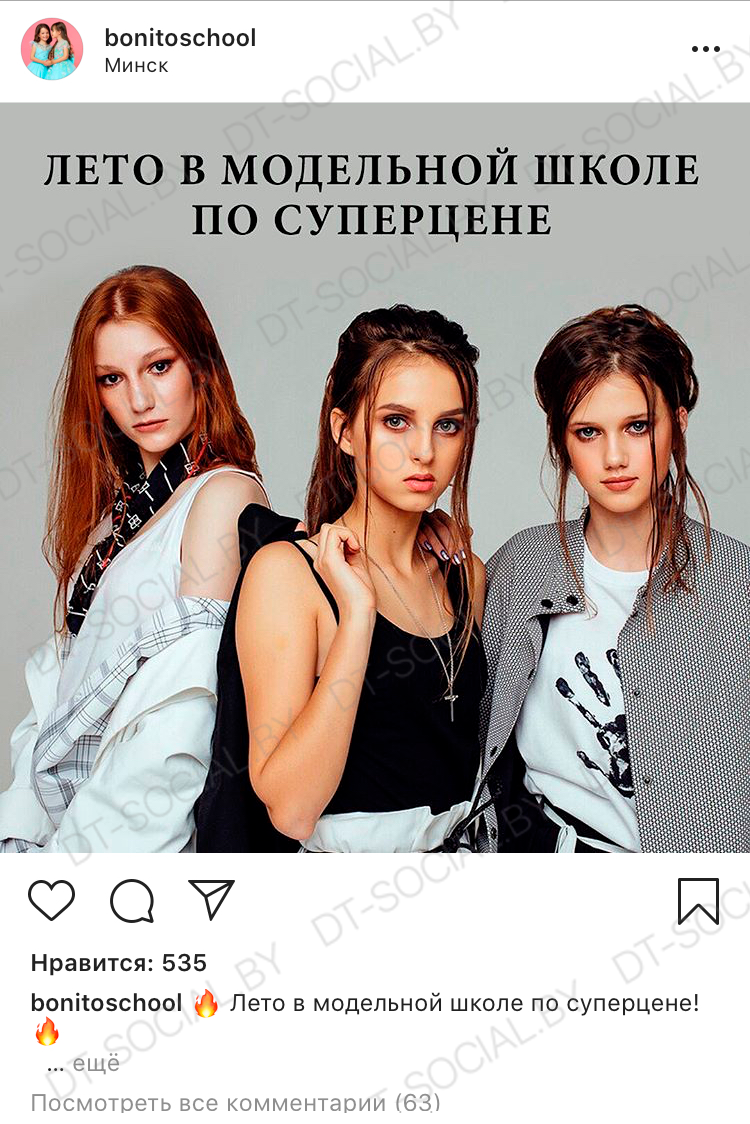Comment on the bonitoschool post

tap(132, 900)
